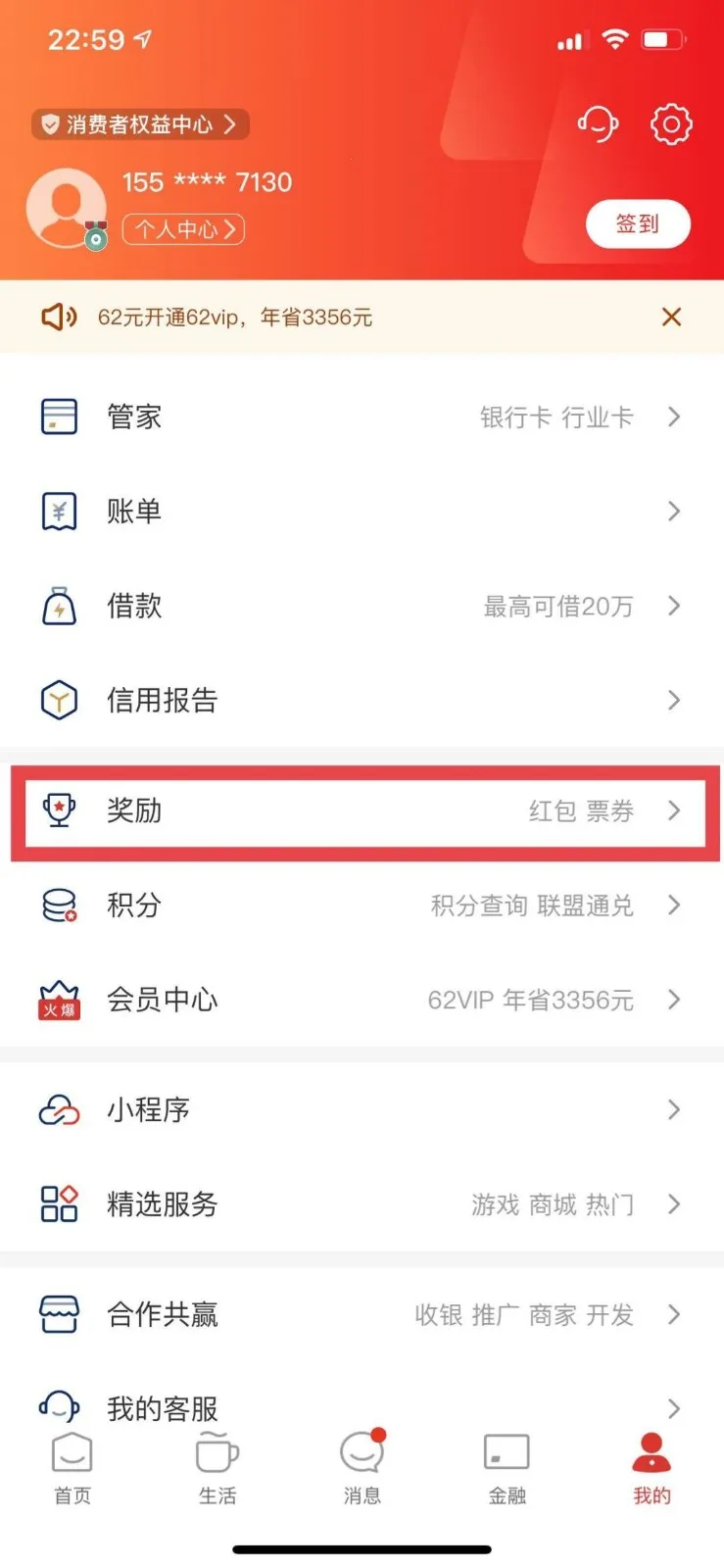Open the 借款 loan icon
The image size is (724, 1568).
coord(59,605)
